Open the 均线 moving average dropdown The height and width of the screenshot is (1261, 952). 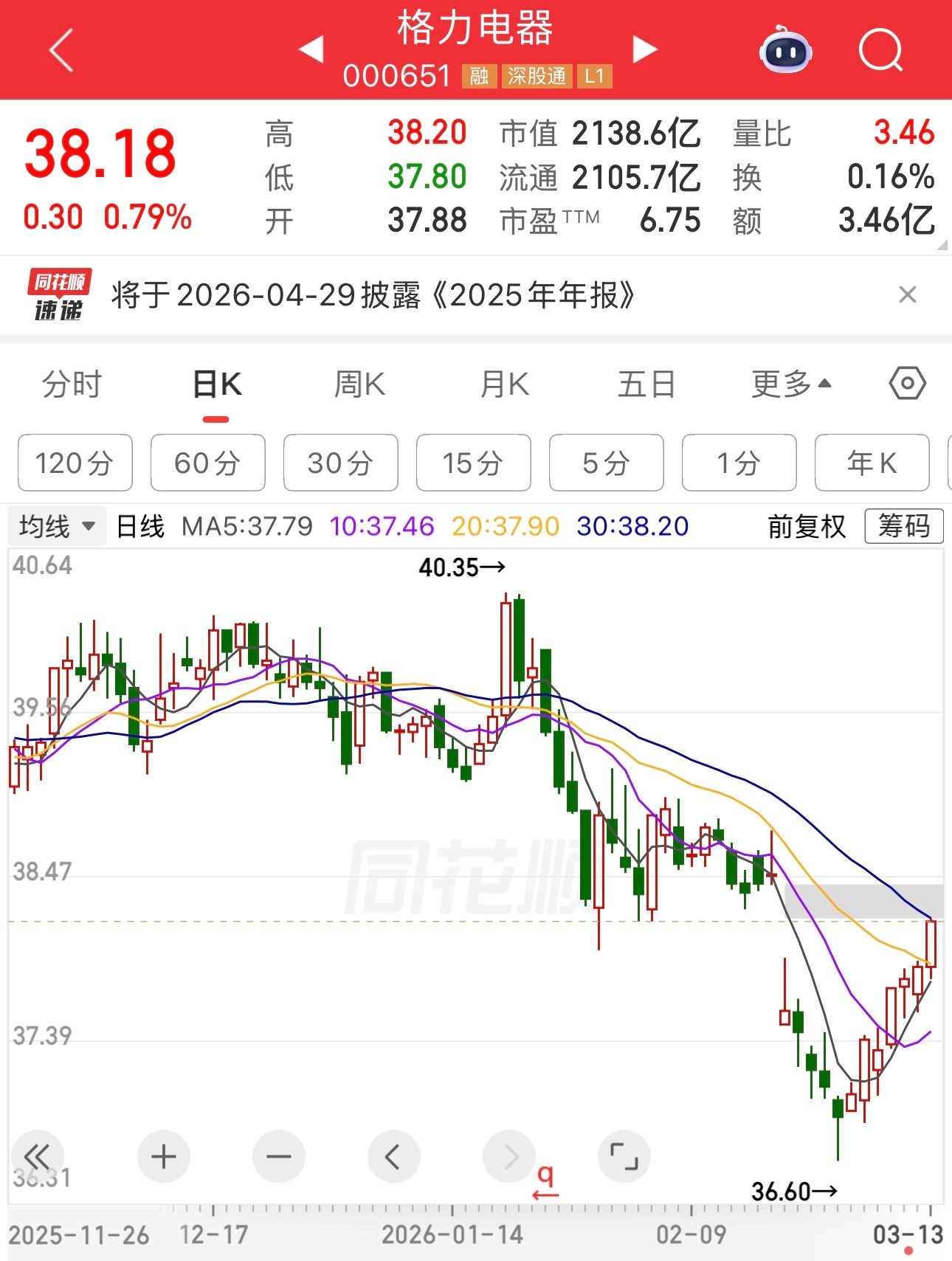(x=56, y=527)
